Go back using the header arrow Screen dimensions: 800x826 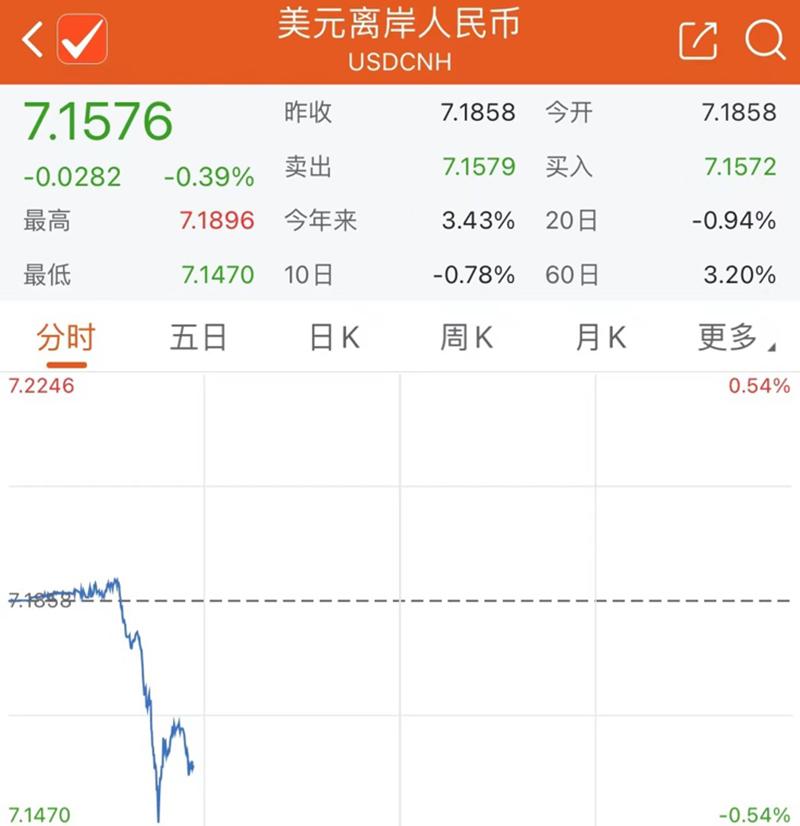coord(32,41)
